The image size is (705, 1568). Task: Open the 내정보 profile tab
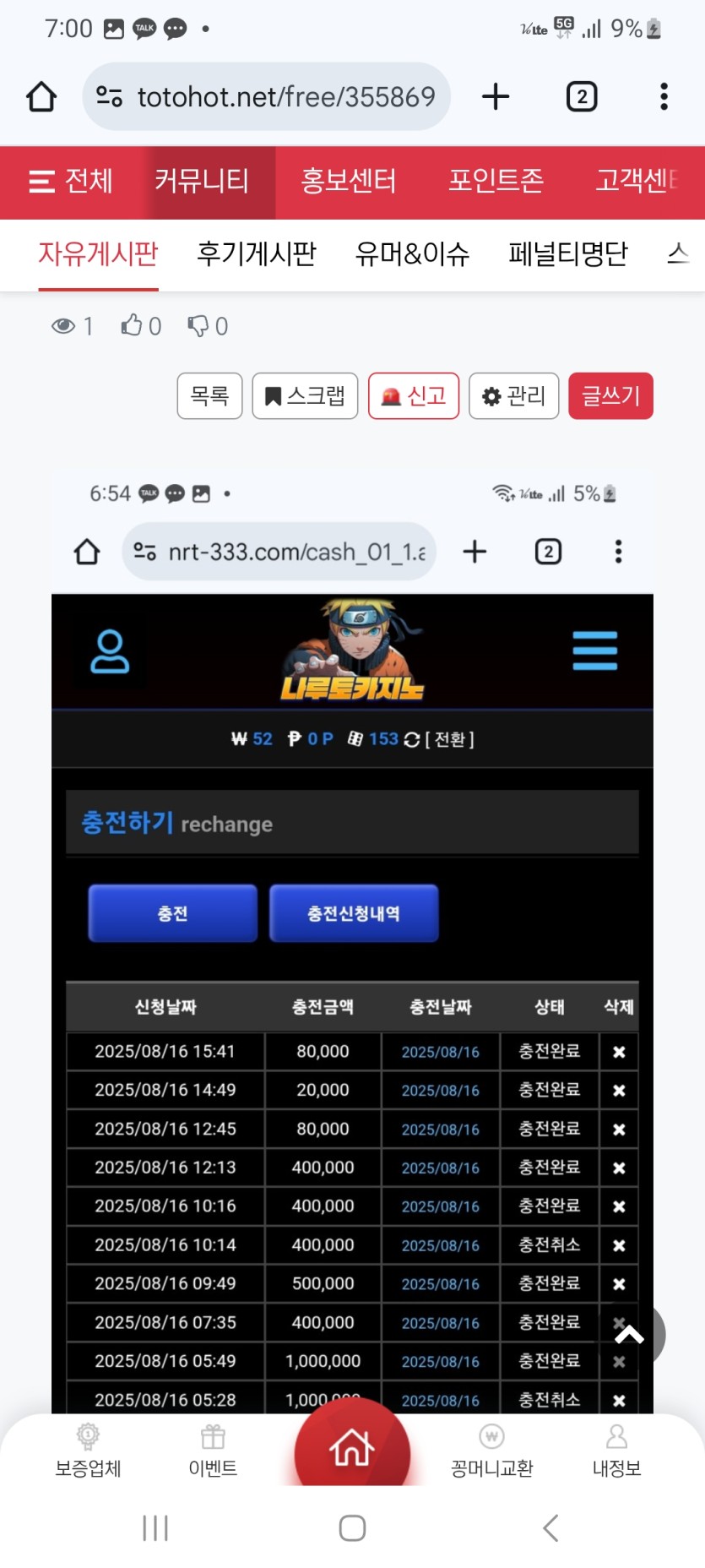[616, 1450]
